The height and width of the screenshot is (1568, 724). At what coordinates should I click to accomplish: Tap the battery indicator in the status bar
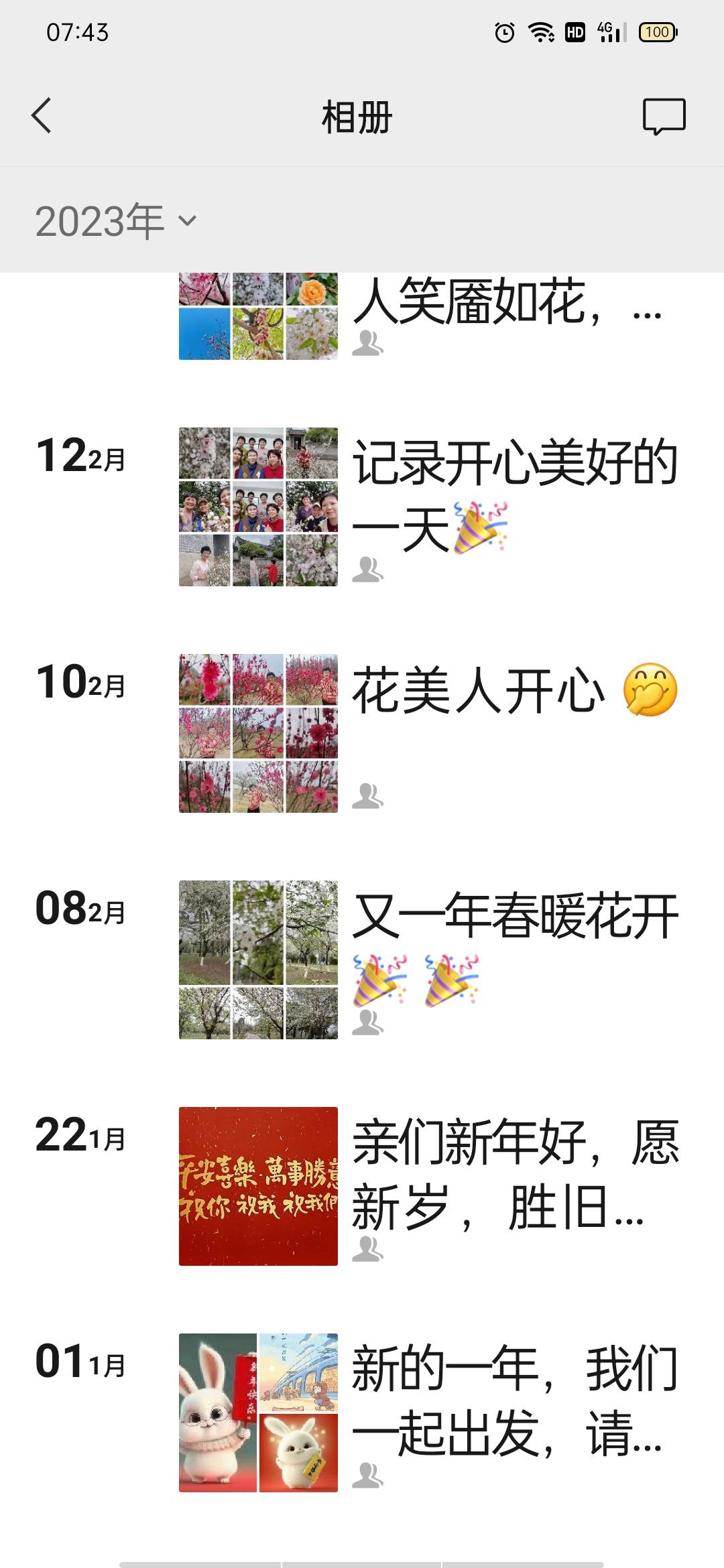658,31
